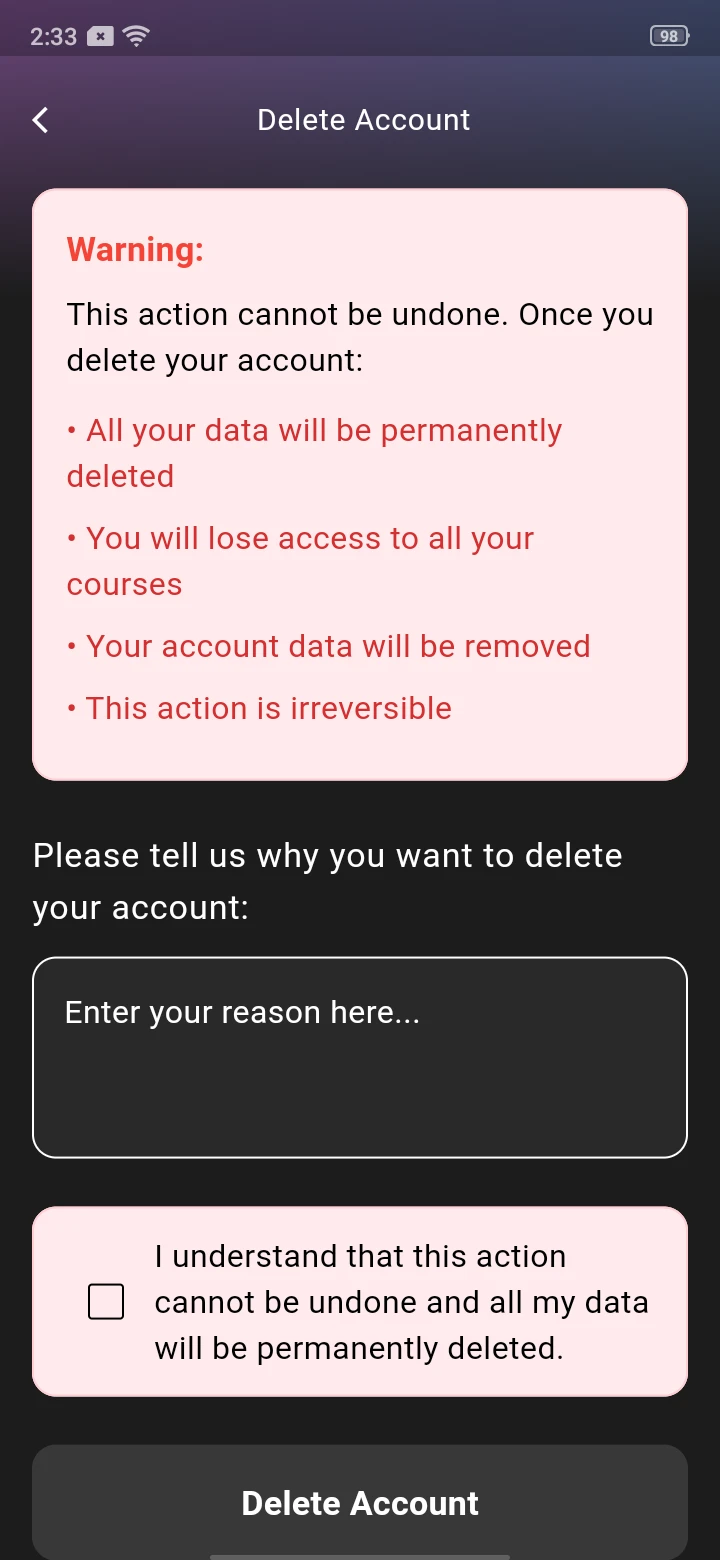The height and width of the screenshot is (1560, 720).
Task: Tap the Delete Account button
Action: (360, 1502)
